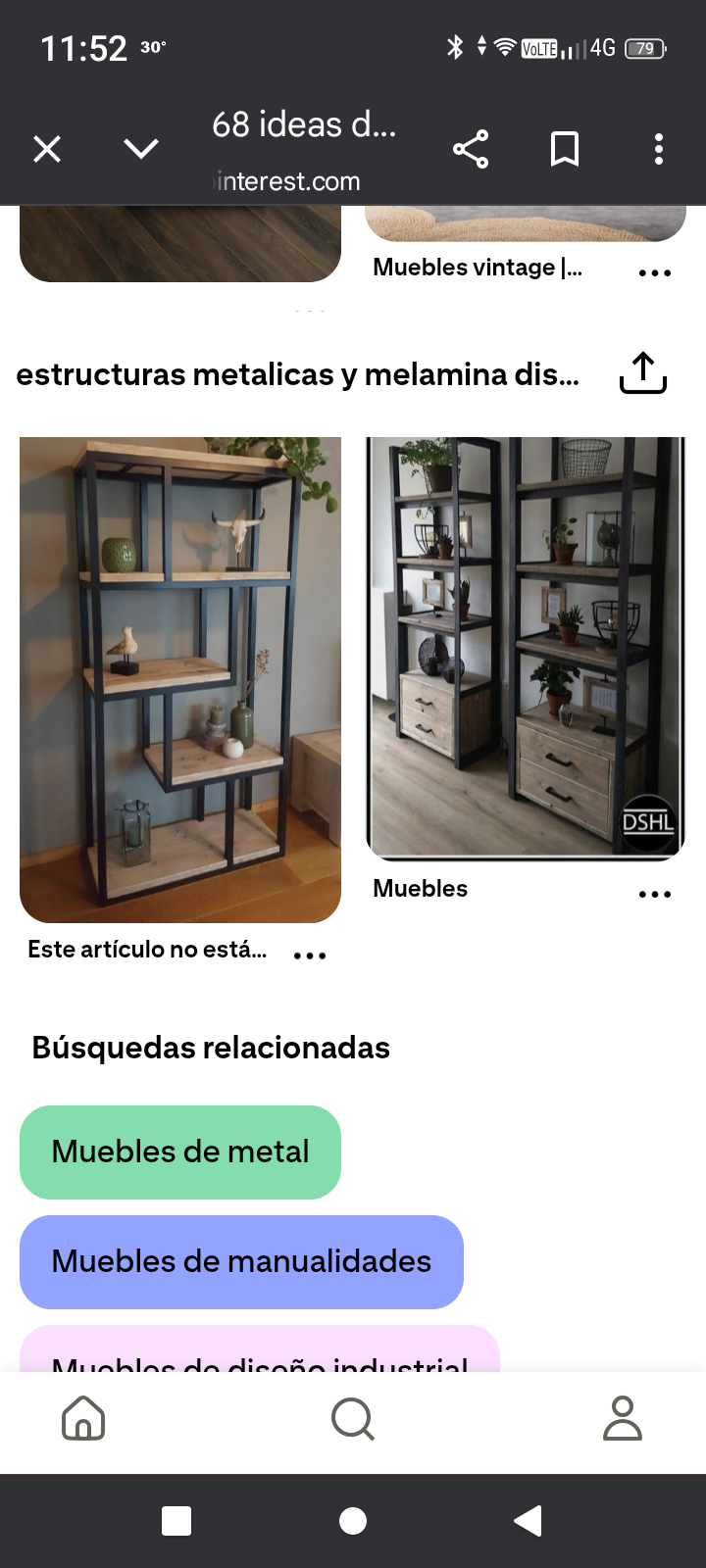Open the Pinterest search tab
706x1568 pixels.
(353, 1418)
